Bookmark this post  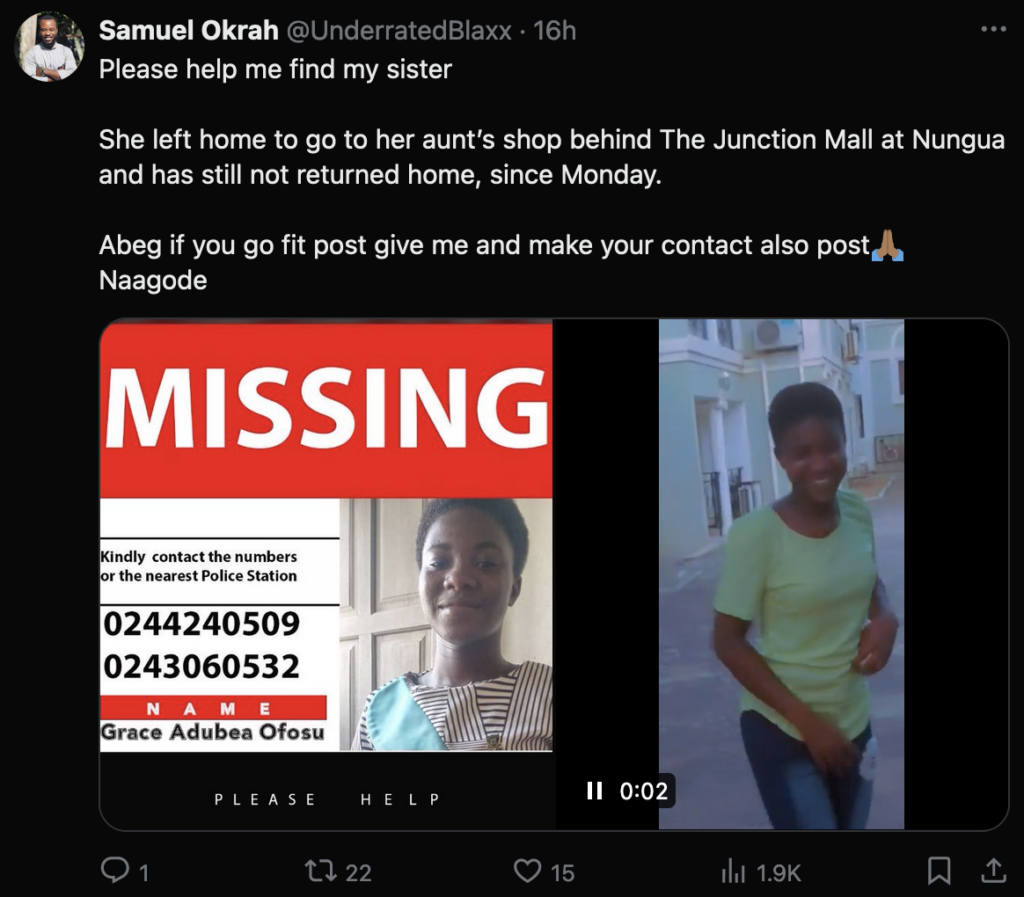pos(939,872)
